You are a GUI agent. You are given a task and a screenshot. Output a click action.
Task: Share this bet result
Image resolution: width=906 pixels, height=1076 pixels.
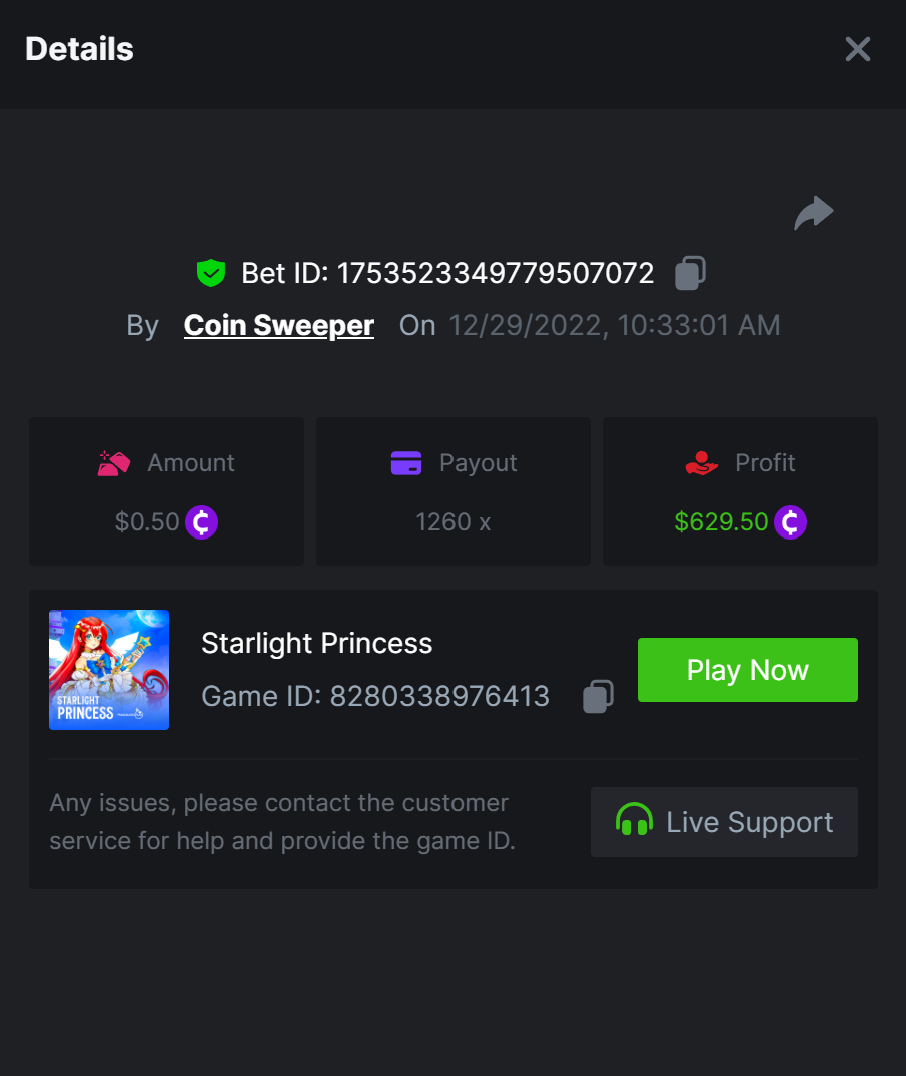813,213
